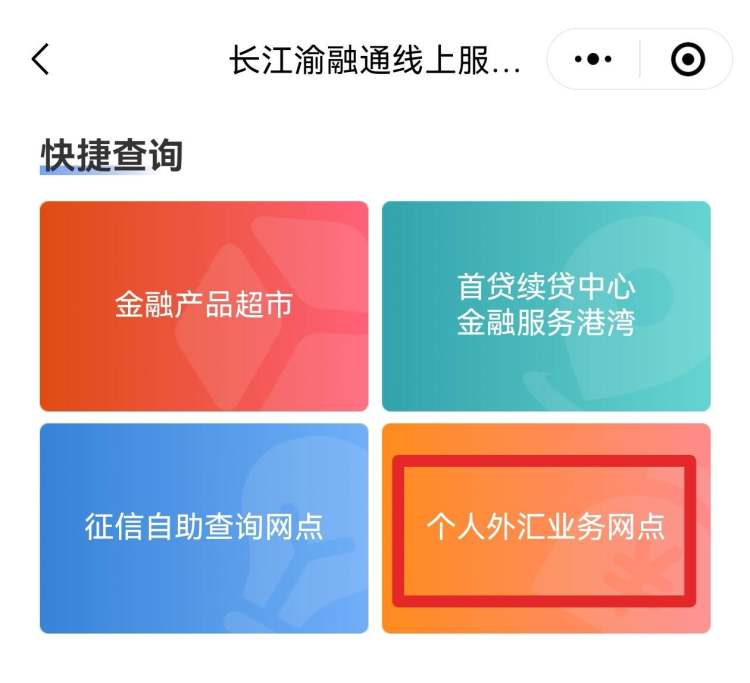Viewport: 750px width, 683px height.
Task: Open the mini program more options menu
Action: (x=593, y=60)
